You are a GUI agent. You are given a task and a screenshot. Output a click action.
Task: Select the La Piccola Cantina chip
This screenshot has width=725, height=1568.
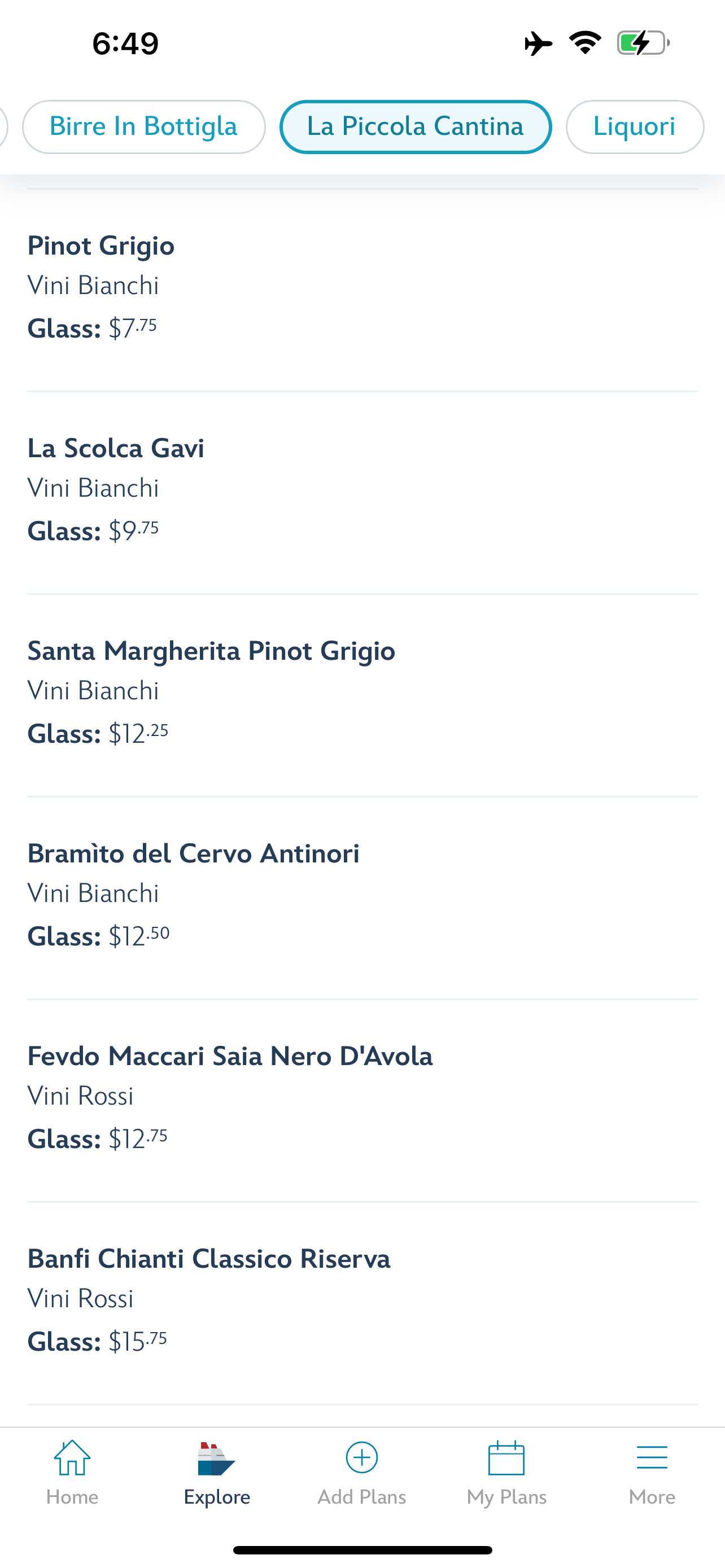415,126
